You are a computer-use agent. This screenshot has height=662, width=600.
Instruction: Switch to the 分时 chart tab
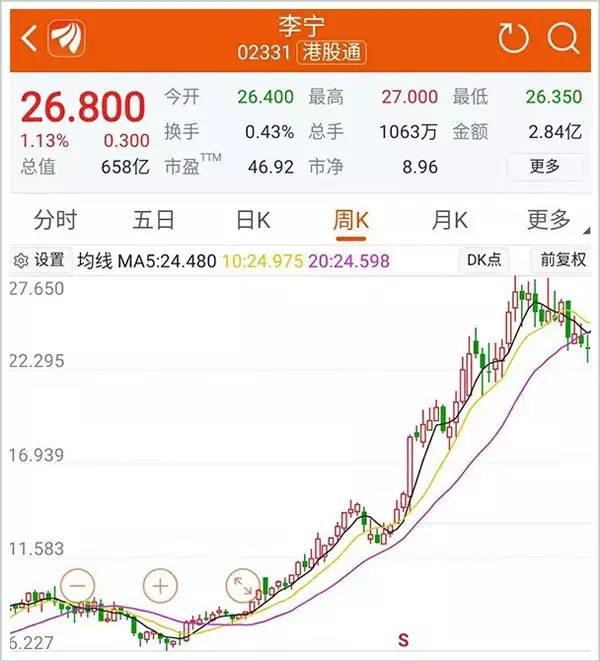click(55, 220)
